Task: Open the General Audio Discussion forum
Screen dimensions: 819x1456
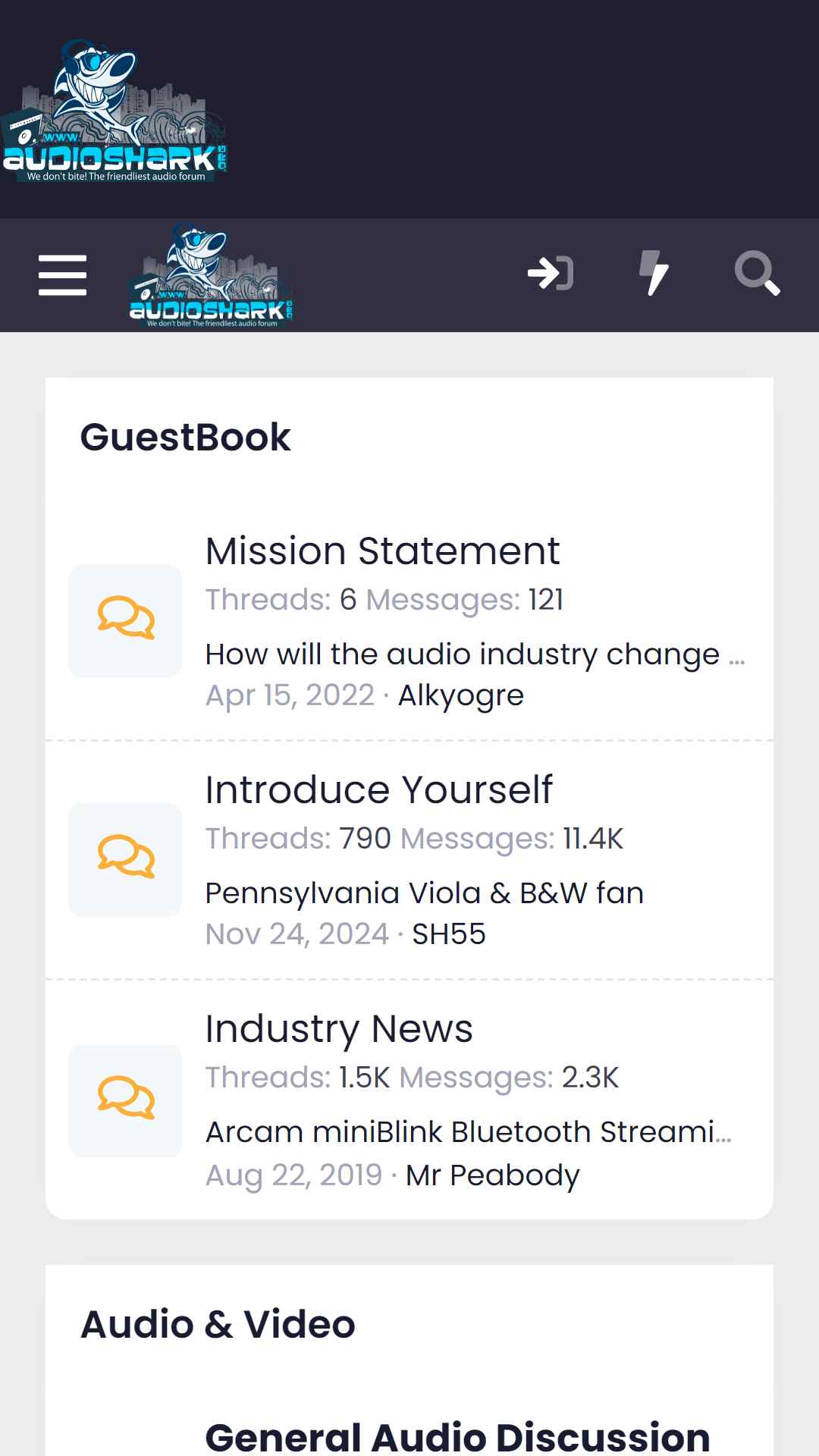Action: click(x=458, y=1437)
